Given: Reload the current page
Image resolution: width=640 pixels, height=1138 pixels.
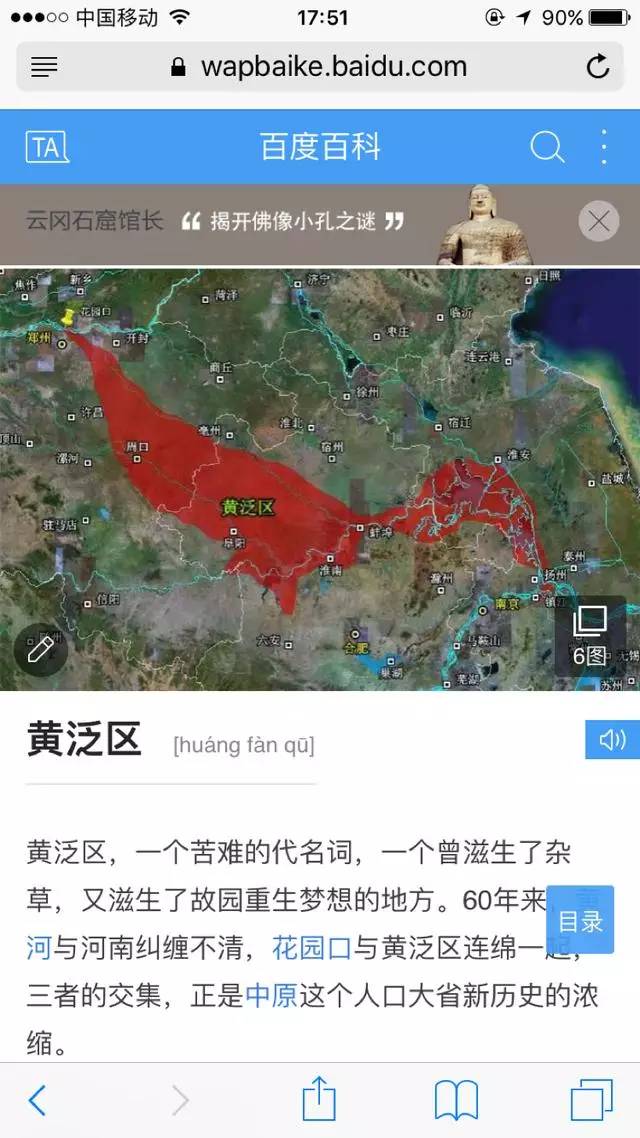Looking at the screenshot, I should (x=597, y=67).
